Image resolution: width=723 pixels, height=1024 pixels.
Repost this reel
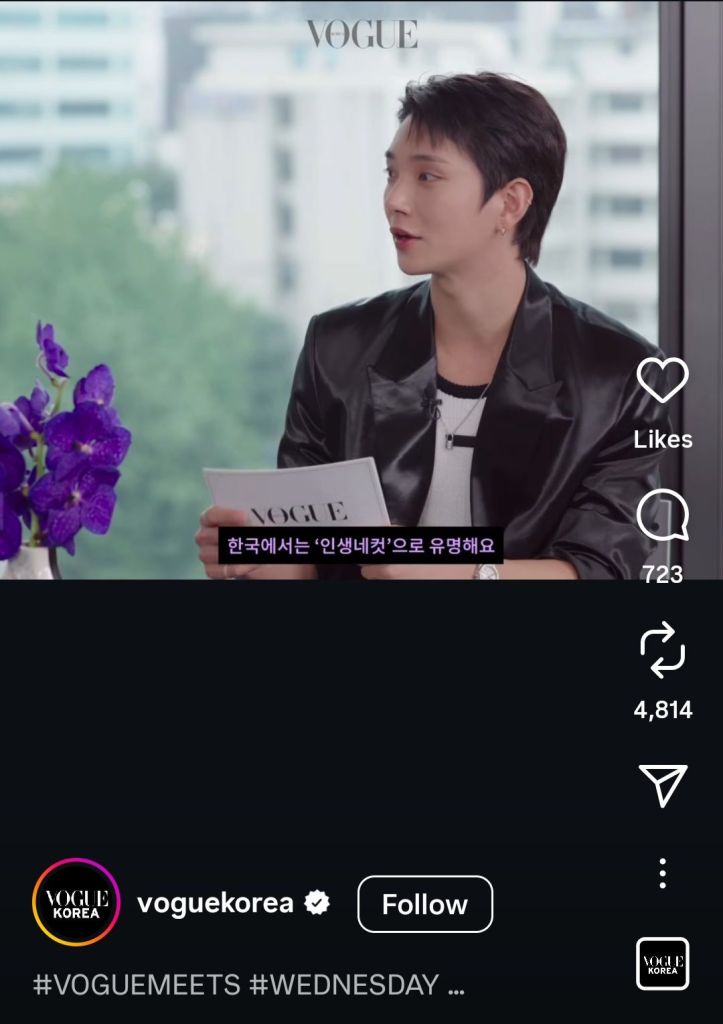662,649
